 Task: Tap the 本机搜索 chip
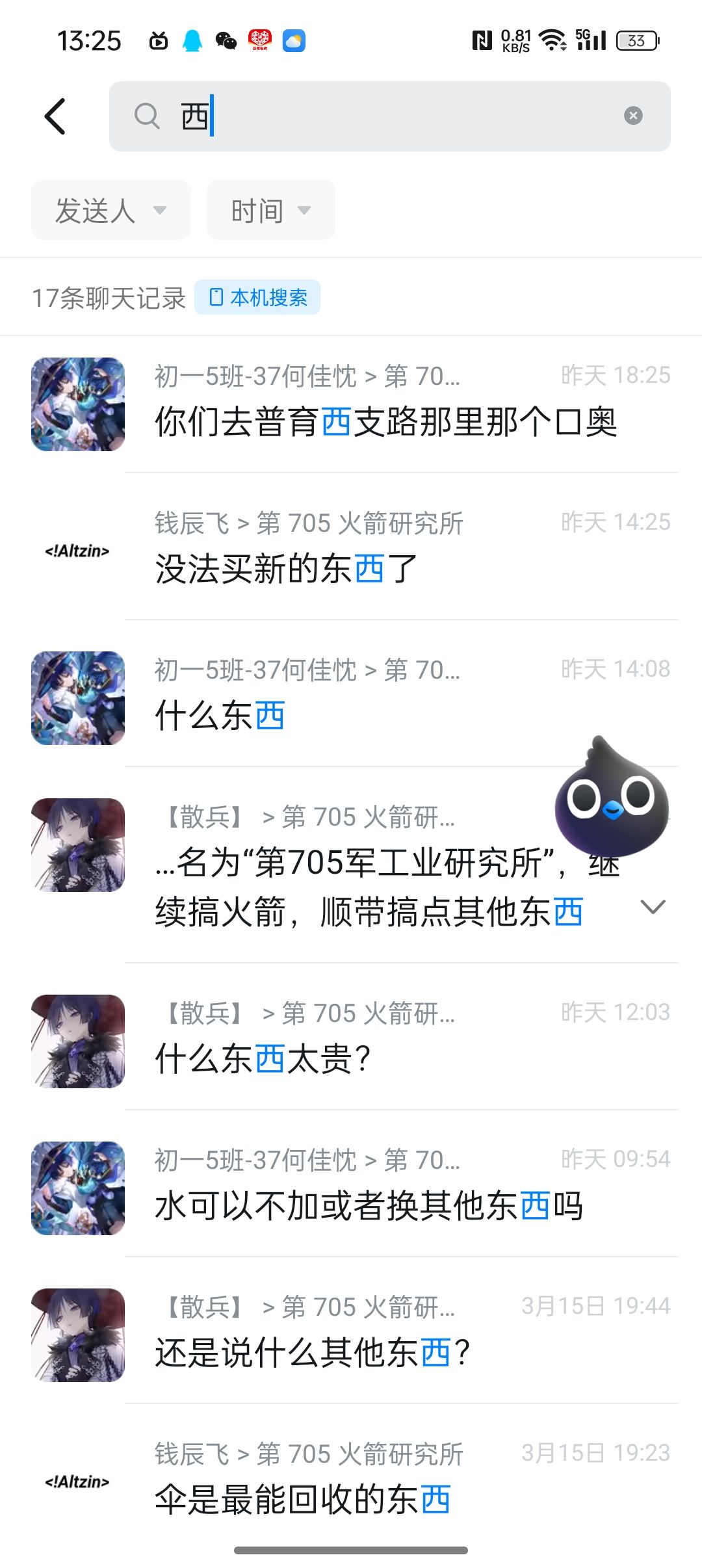click(x=257, y=298)
